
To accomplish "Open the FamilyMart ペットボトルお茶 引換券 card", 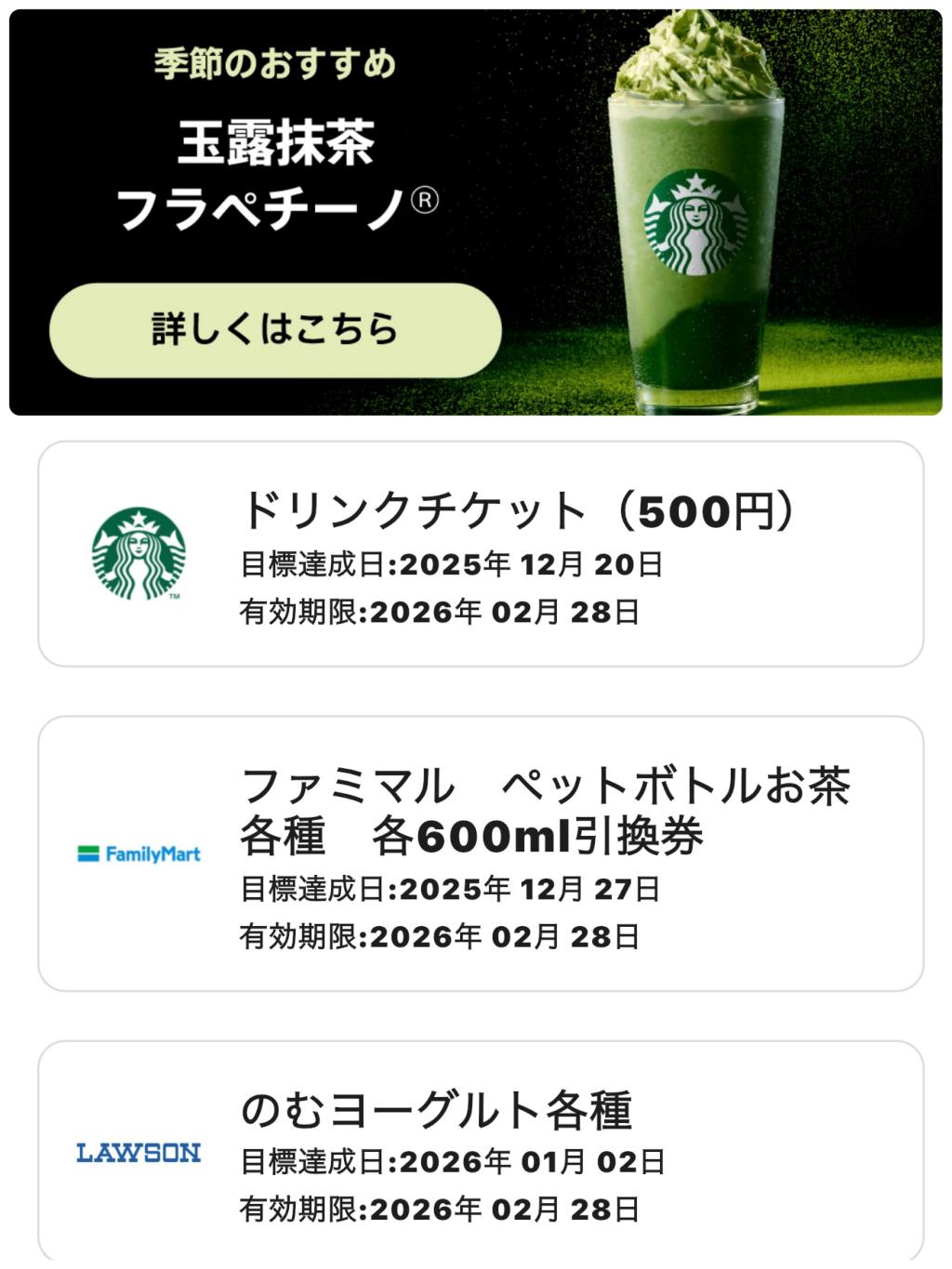I will [x=480, y=853].
